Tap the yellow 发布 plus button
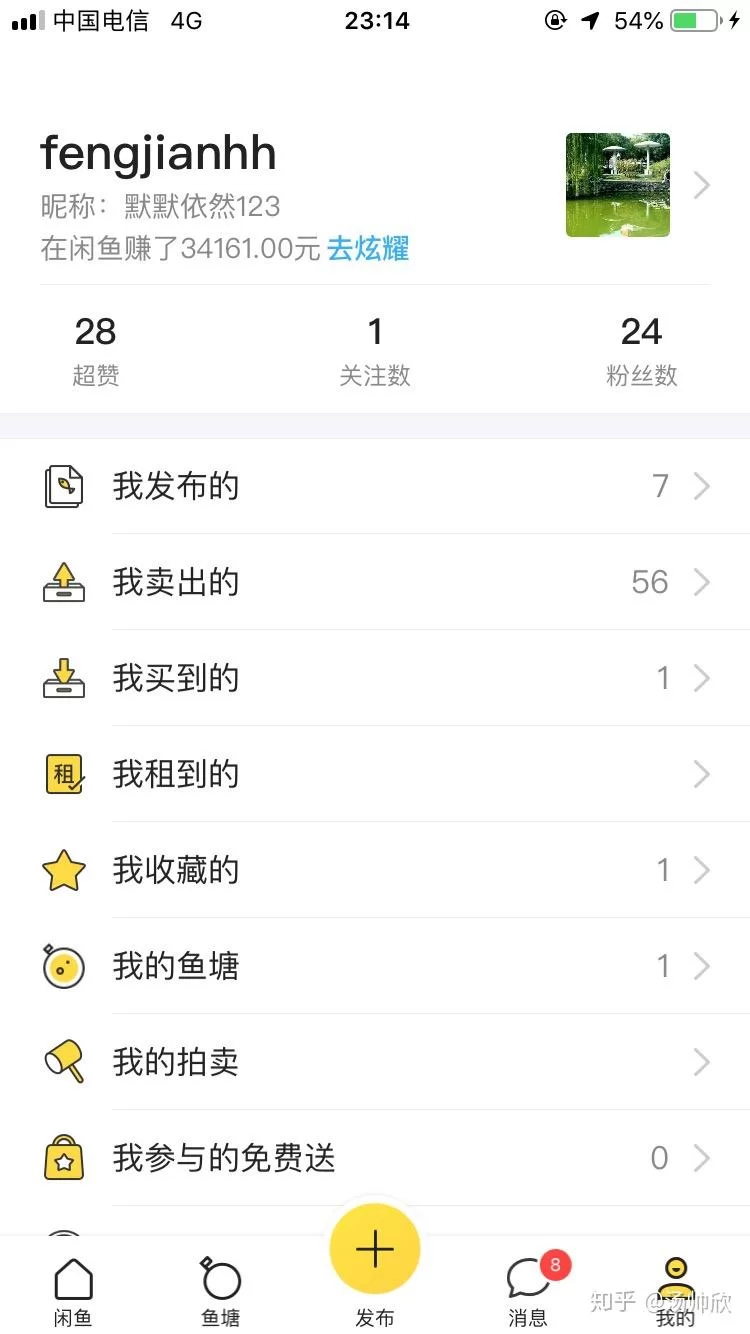The height and width of the screenshot is (1334, 750). coord(375,1250)
